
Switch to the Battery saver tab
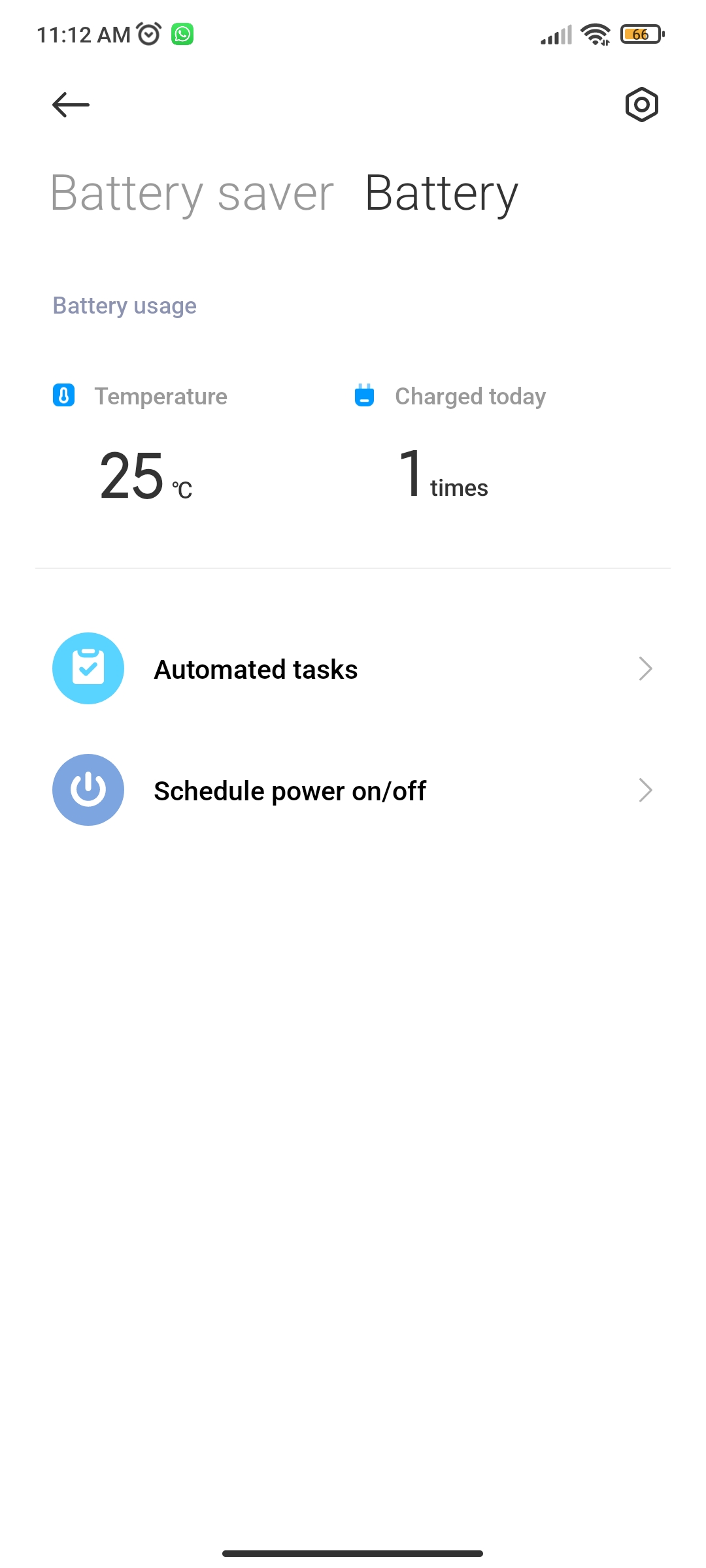[x=192, y=193]
